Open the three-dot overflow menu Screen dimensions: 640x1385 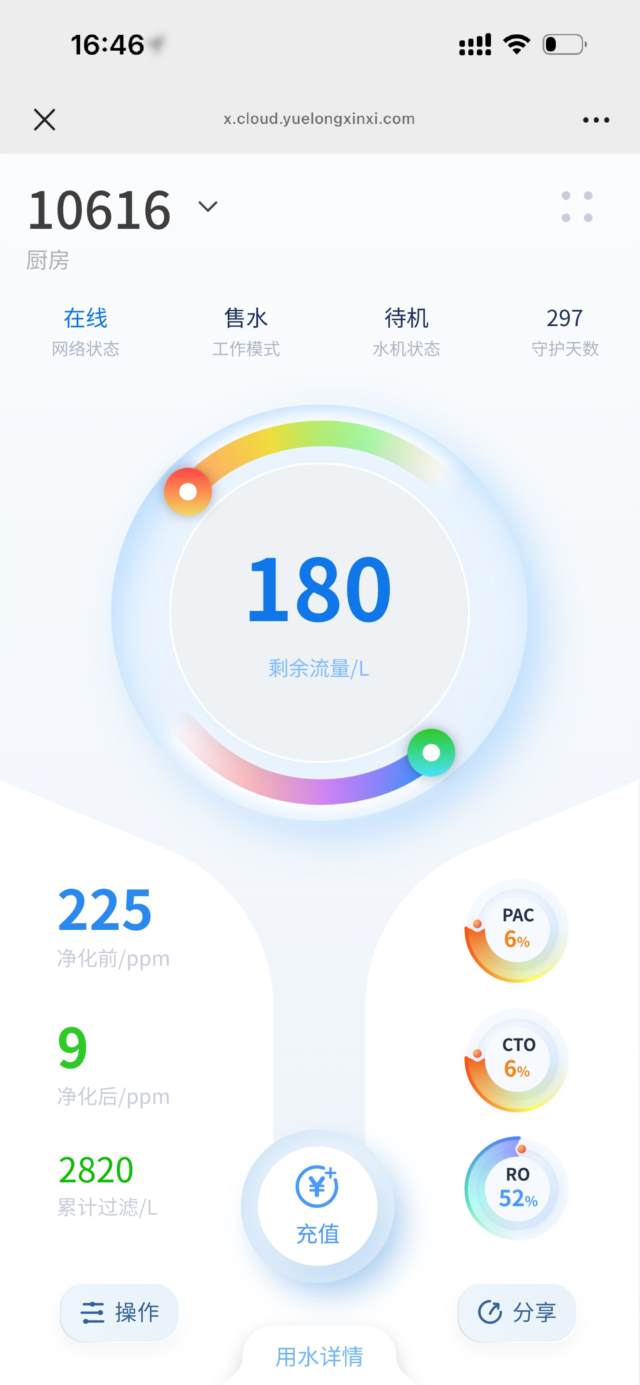pyautogui.click(x=596, y=120)
